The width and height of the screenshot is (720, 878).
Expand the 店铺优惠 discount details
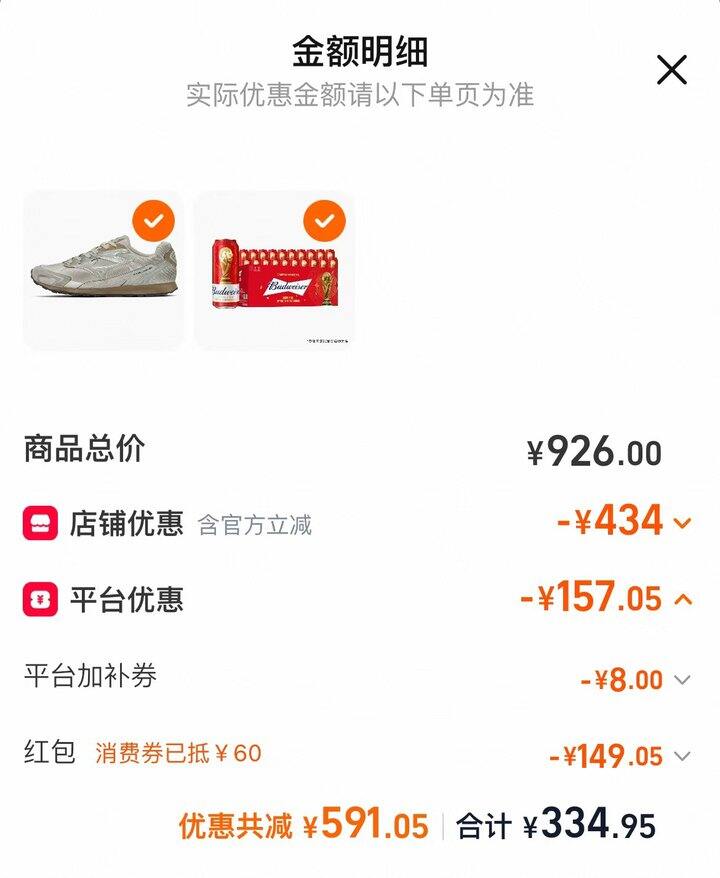[x=682, y=524]
